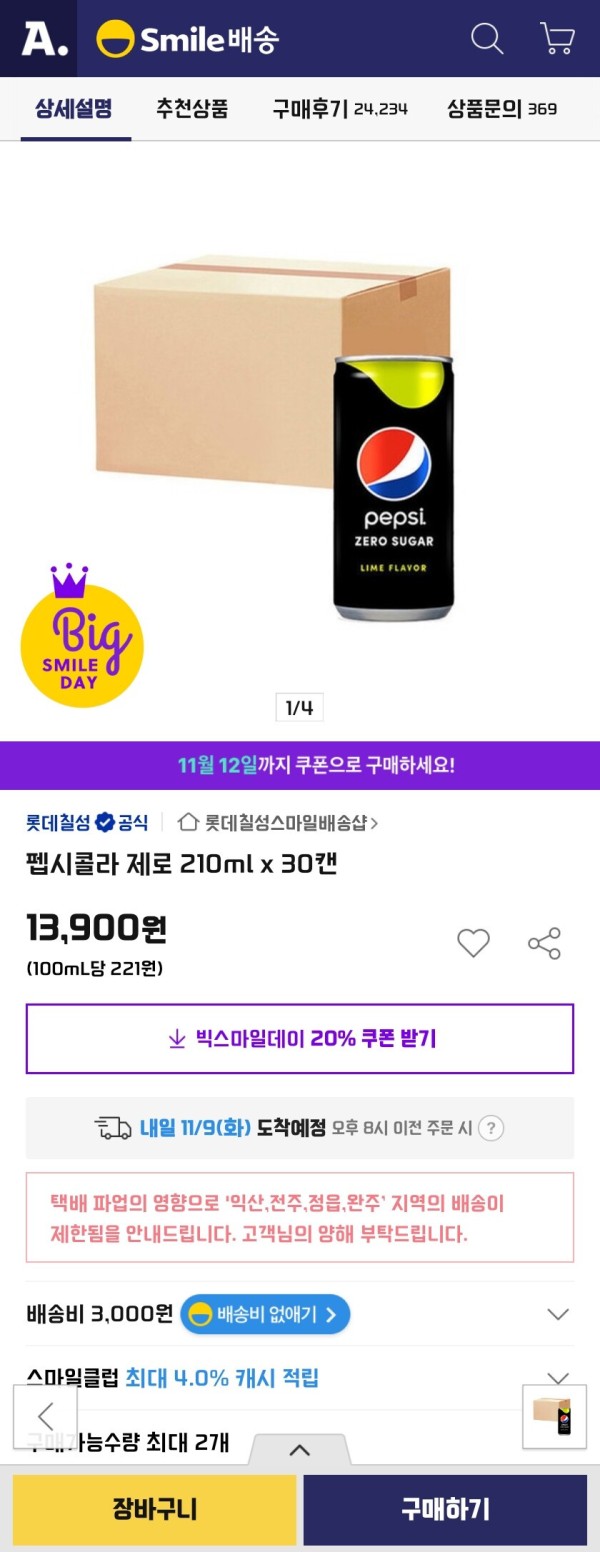Open the delivery time help question mark
Viewport: 600px width, 1552px height.
point(490,1129)
